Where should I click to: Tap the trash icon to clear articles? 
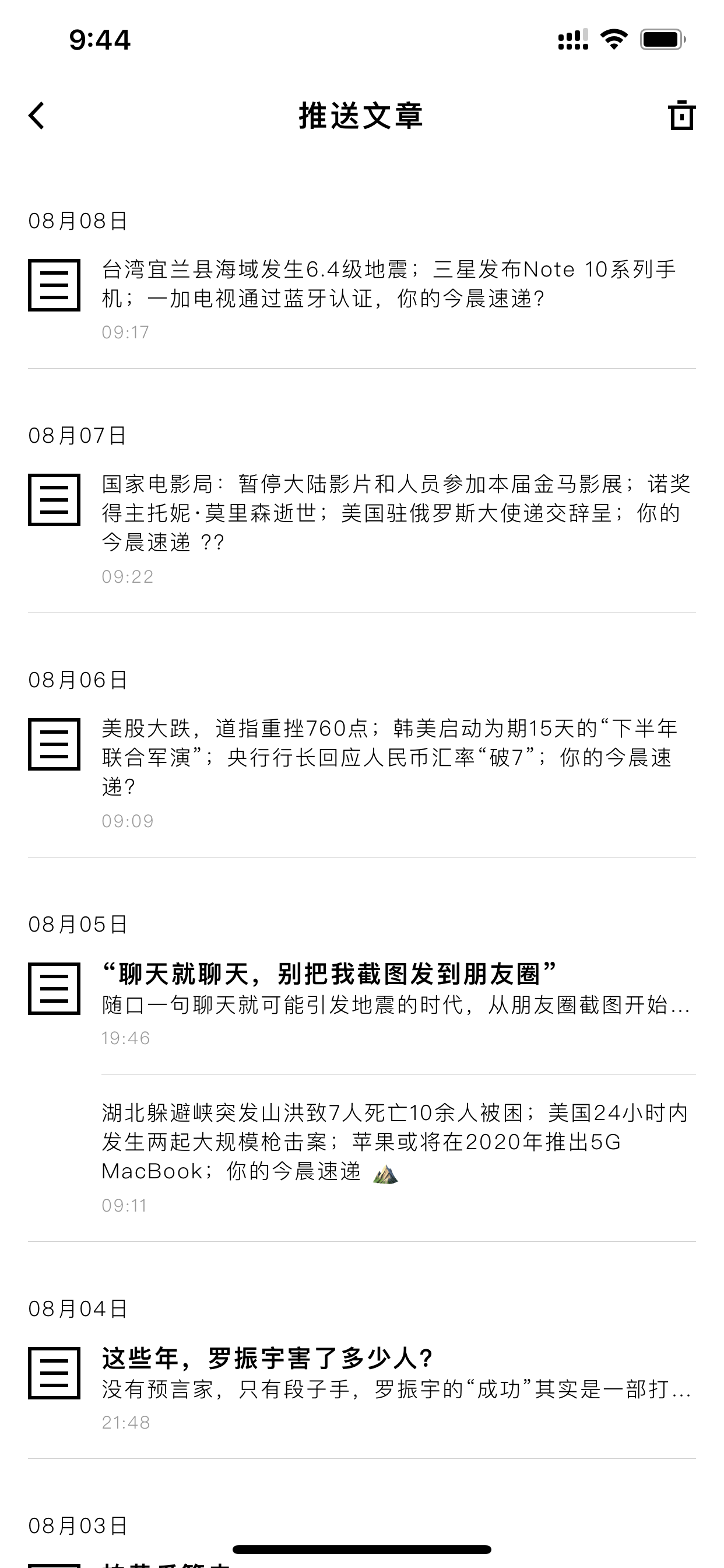pyautogui.click(x=681, y=115)
